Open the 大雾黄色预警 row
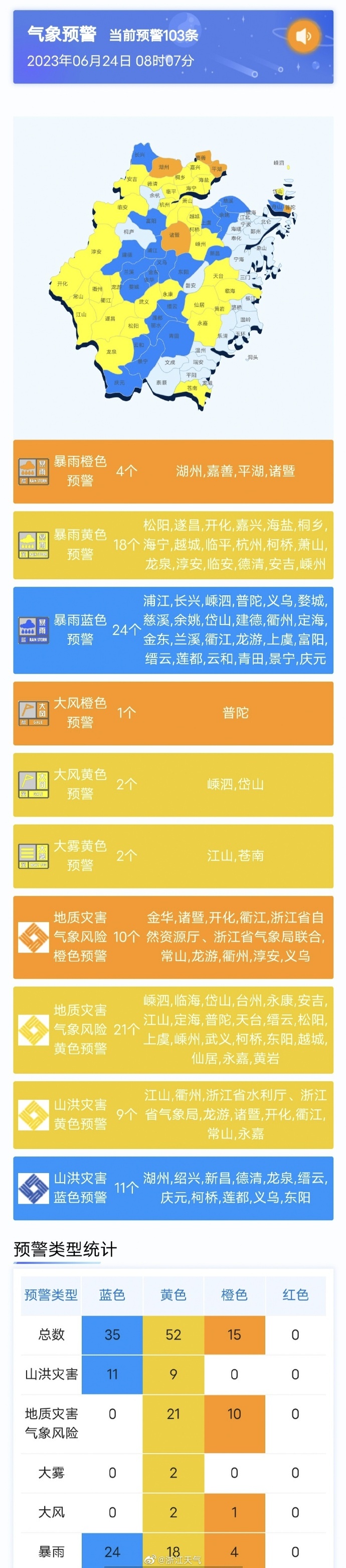This screenshot has width=346, height=1568. point(174,855)
